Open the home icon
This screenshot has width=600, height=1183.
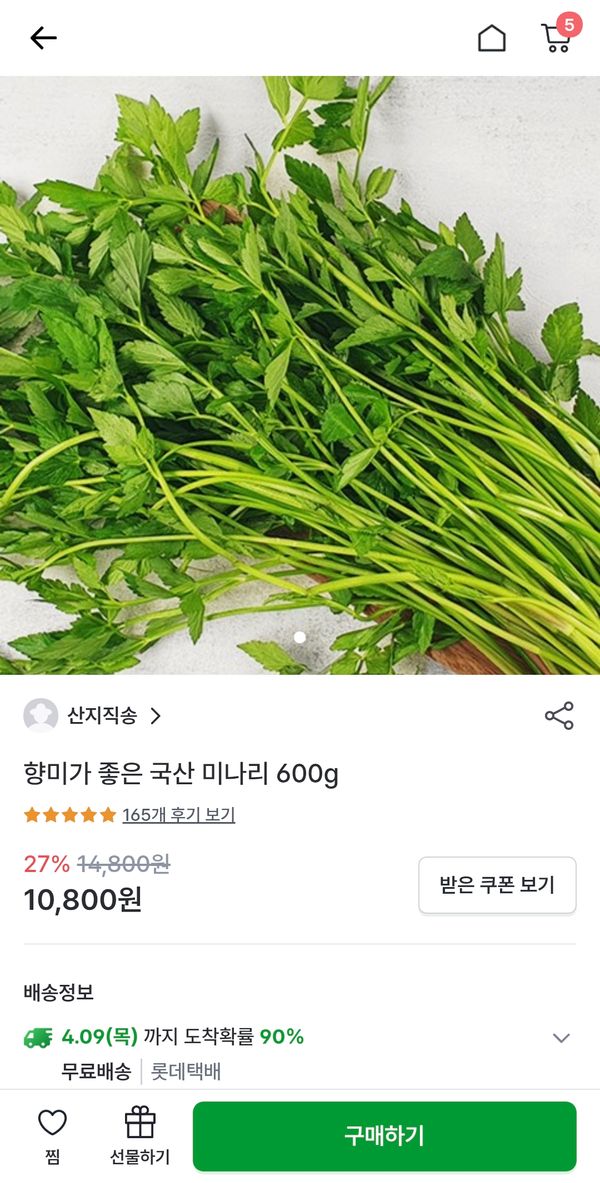(x=491, y=38)
